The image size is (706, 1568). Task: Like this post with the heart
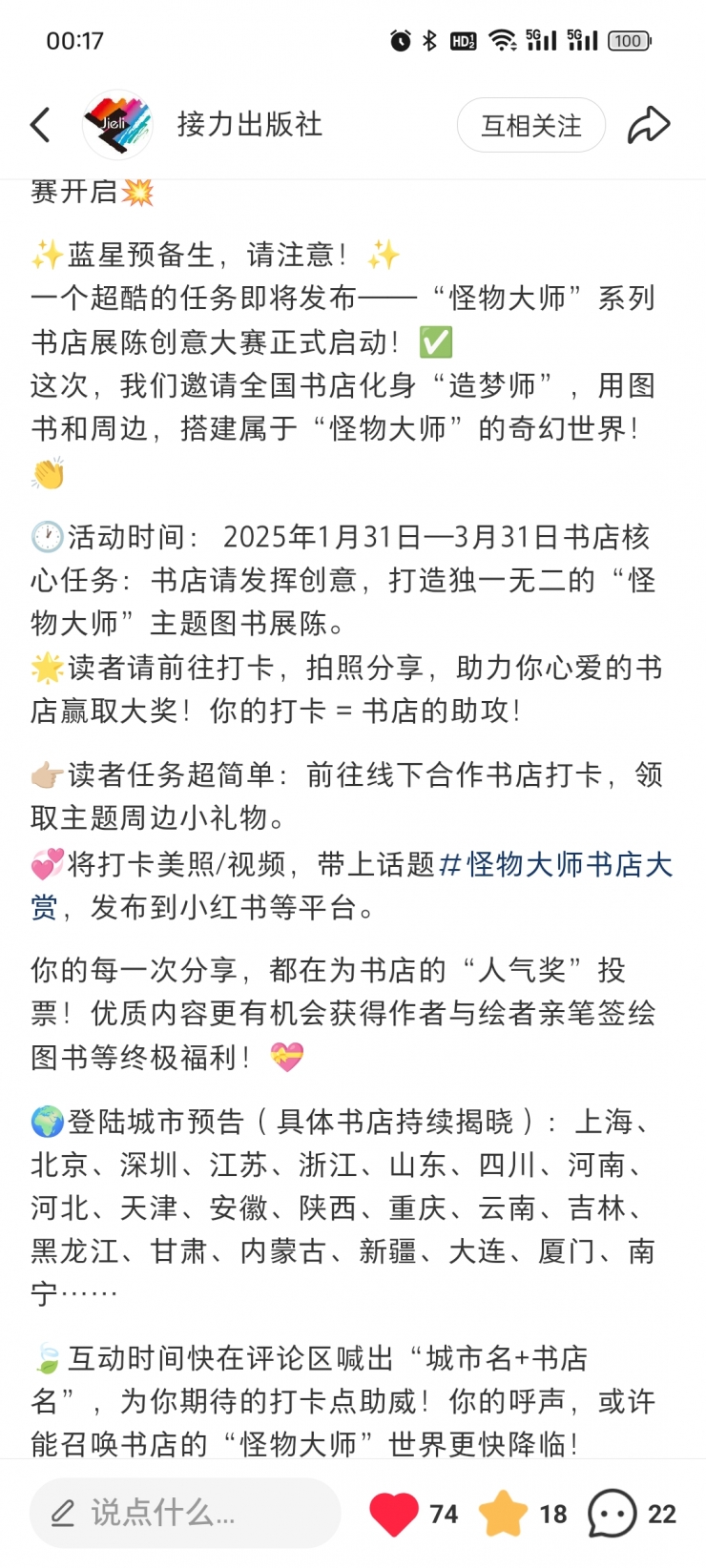pos(394,1513)
